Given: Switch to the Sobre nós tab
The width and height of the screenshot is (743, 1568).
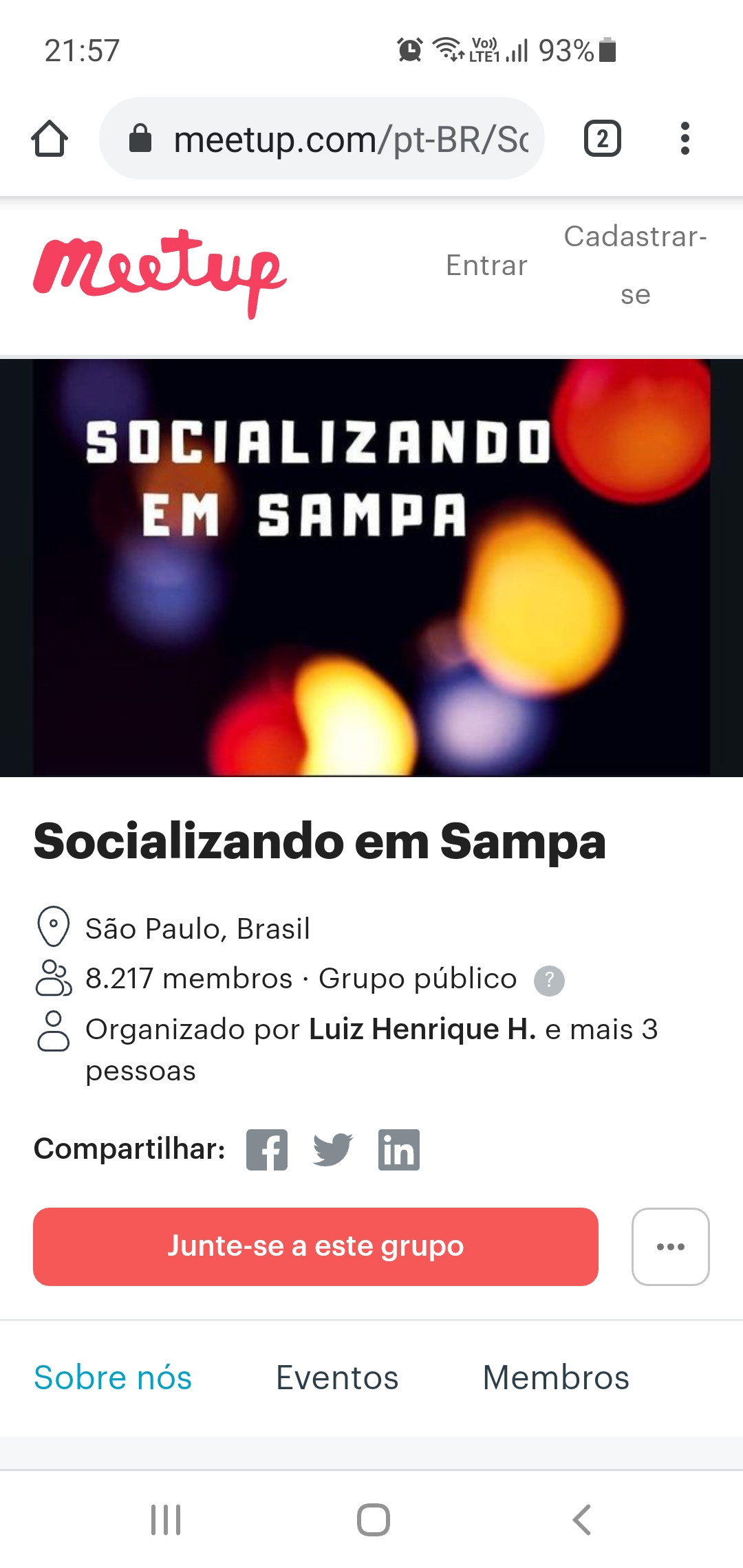Looking at the screenshot, I should click(x=113, y=1378).
